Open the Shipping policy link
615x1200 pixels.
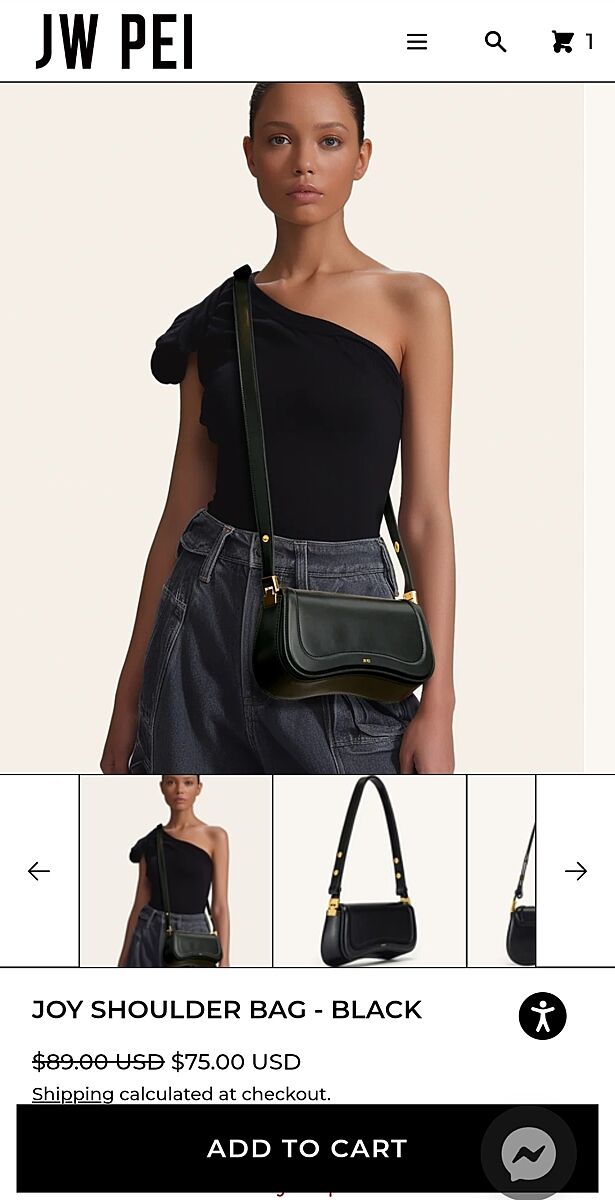(x=73, y=1094)
